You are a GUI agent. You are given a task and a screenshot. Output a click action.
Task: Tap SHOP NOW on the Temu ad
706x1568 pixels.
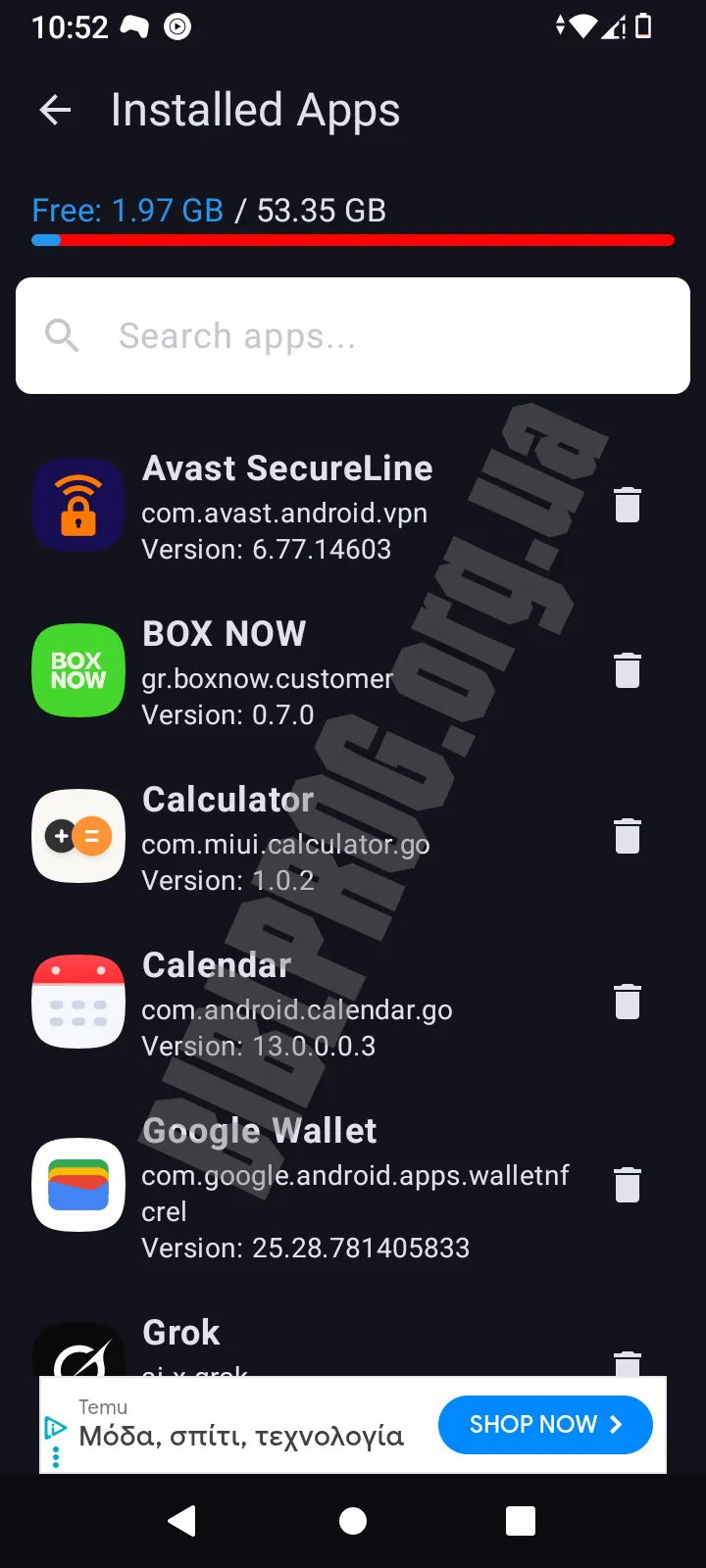[545, 1425]
